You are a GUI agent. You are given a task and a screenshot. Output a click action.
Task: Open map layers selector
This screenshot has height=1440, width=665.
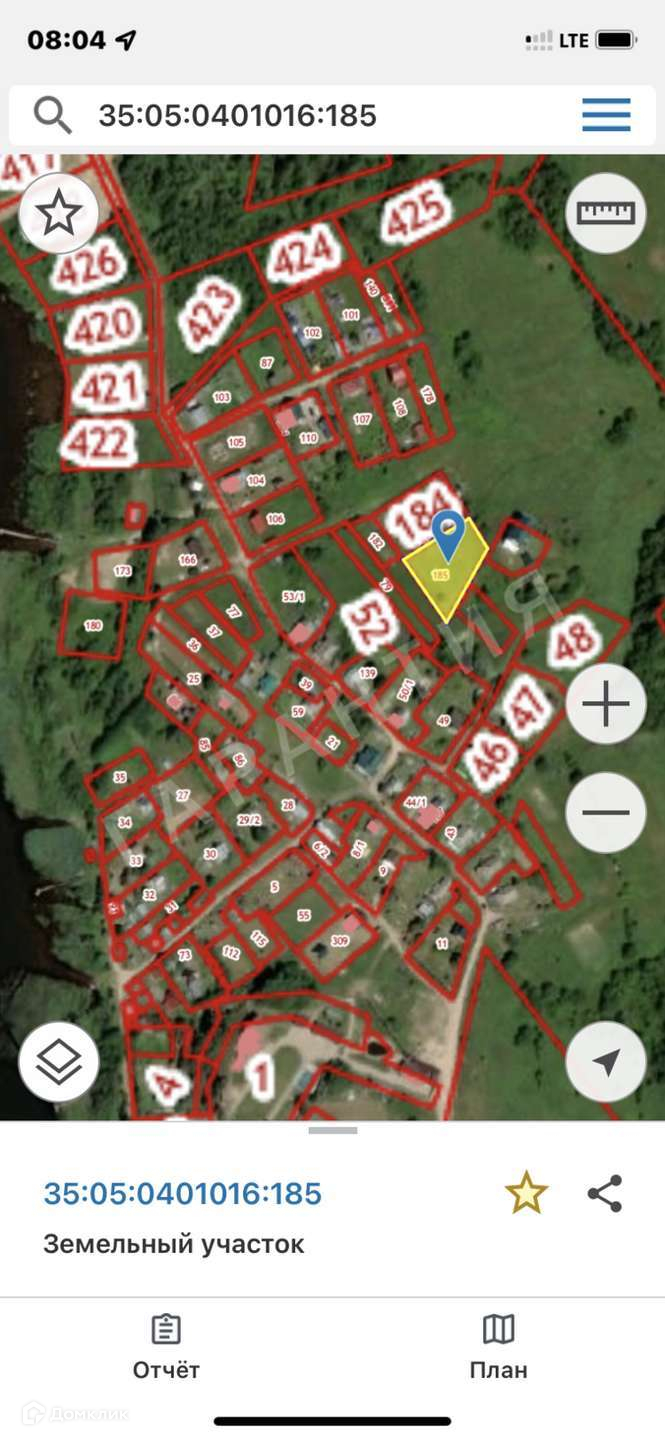(x=58, y=1062)
